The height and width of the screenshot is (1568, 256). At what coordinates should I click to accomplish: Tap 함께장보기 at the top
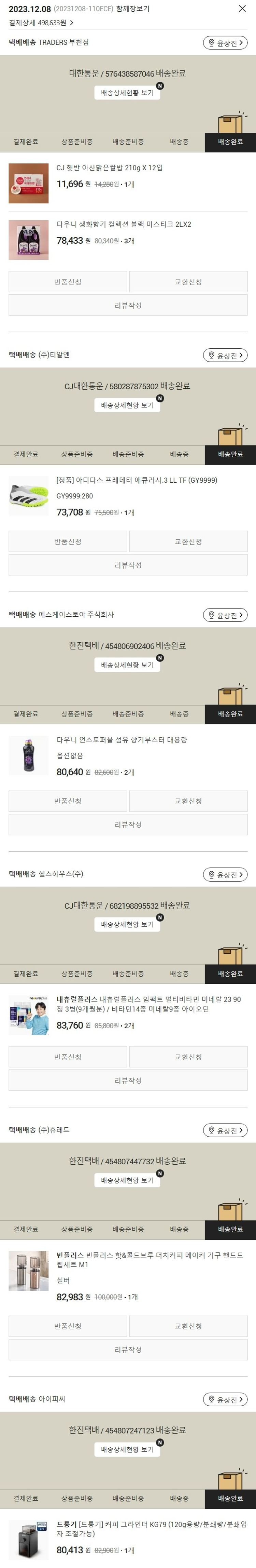click(132, 9)
